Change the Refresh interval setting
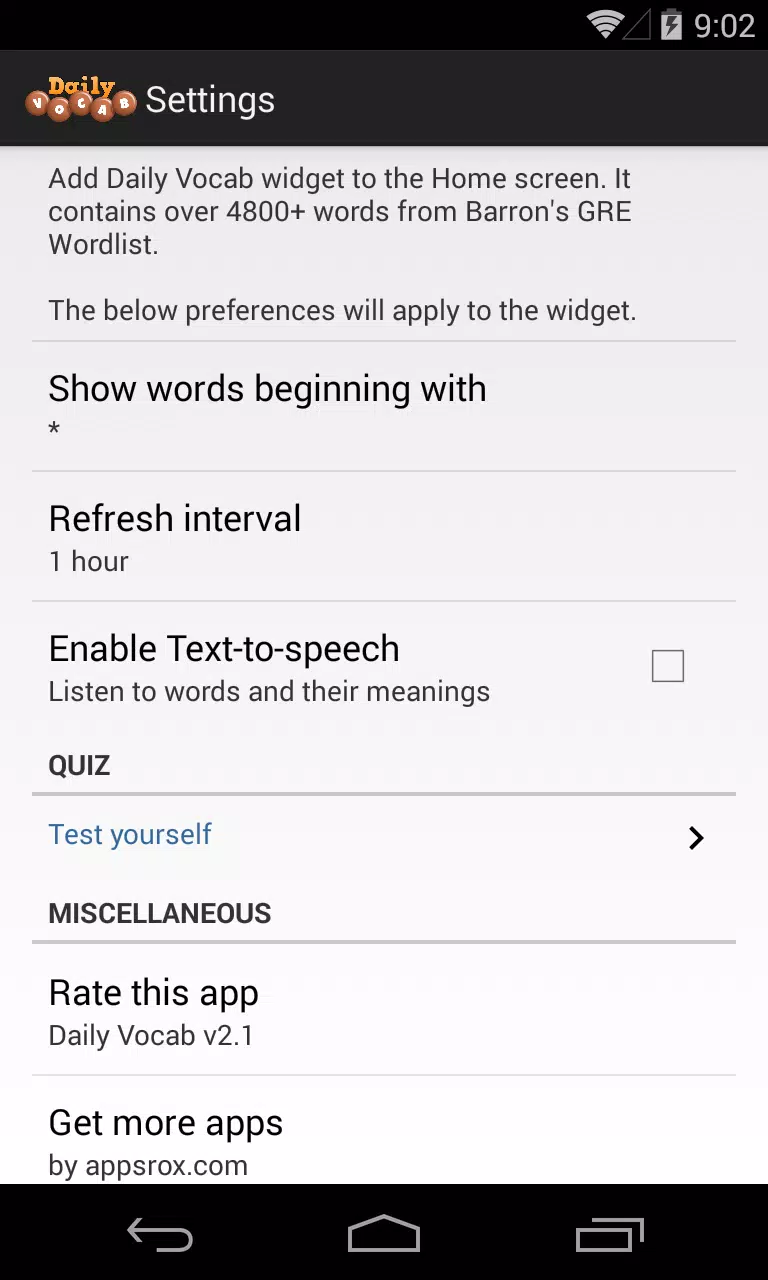Image resolution: width=768 pixels, height=1280 pixels. (384, 537)
